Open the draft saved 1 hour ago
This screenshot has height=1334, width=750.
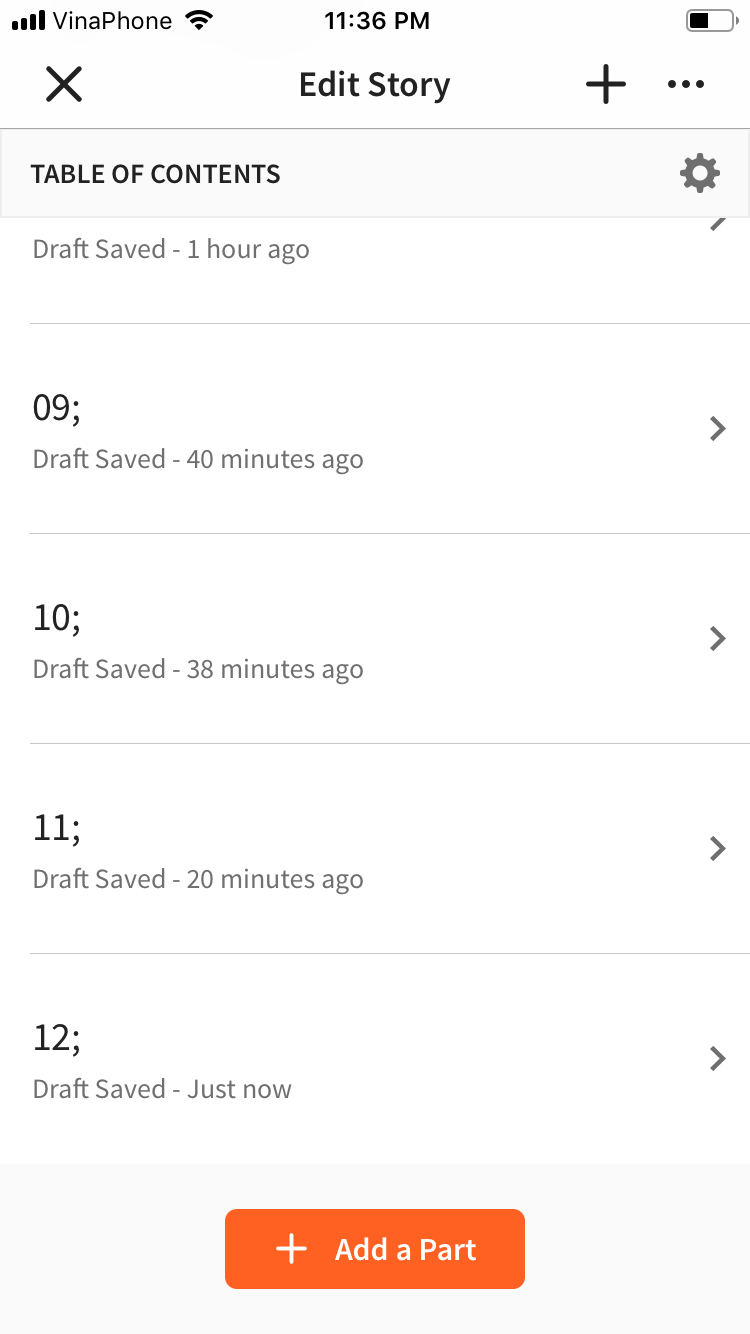click(x=375, y=262)
